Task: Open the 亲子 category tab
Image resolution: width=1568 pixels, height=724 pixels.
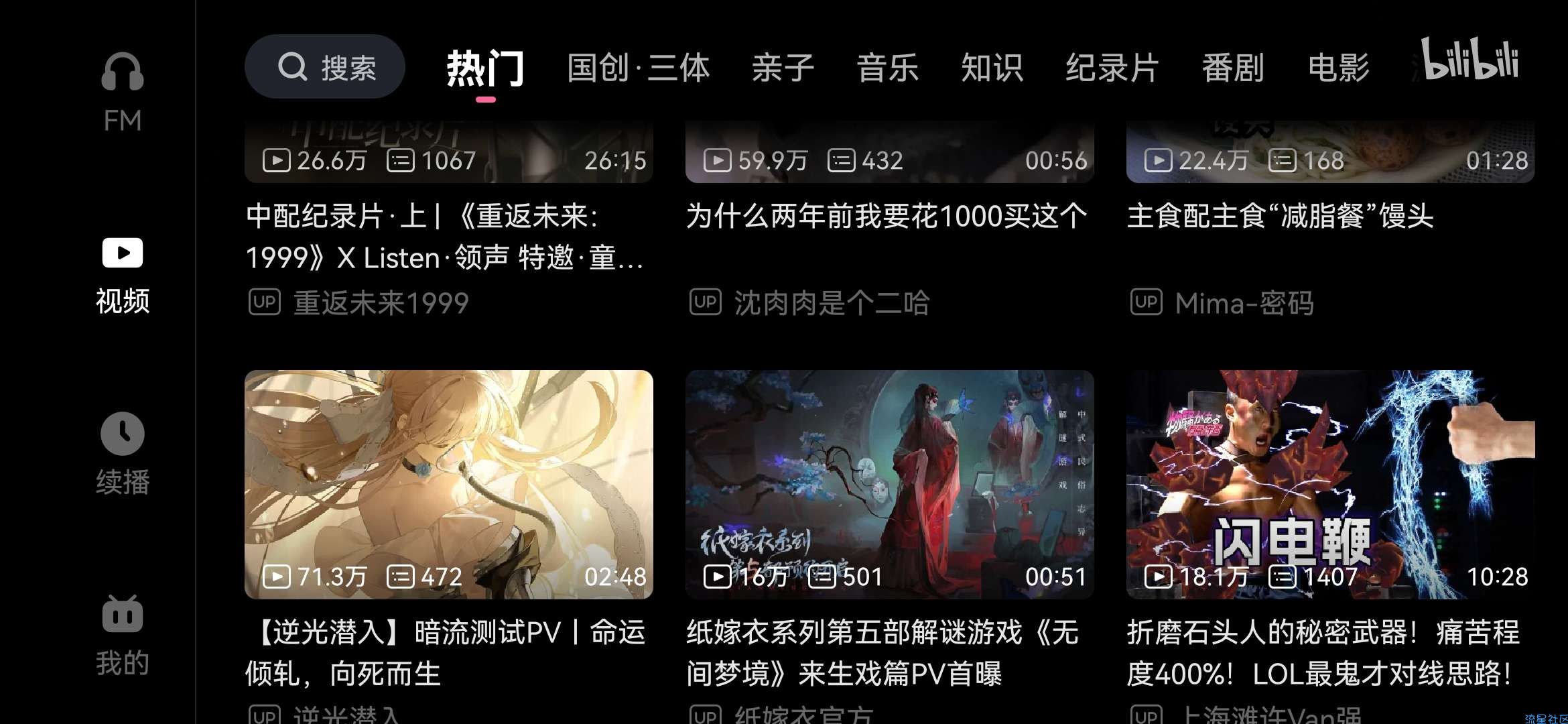Action: click(x=783, y=68)
